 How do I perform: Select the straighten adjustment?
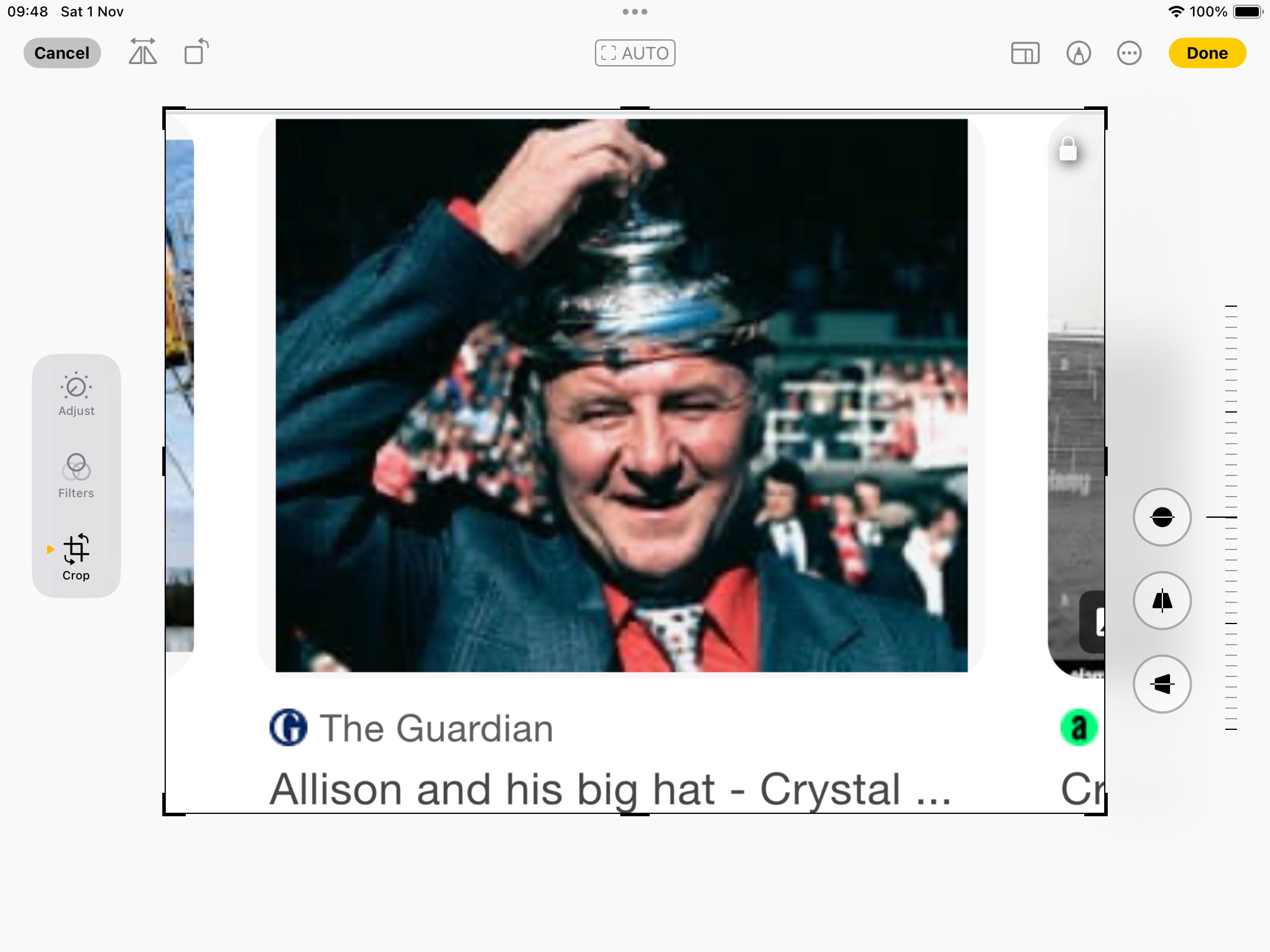(x=1162, y=517)
